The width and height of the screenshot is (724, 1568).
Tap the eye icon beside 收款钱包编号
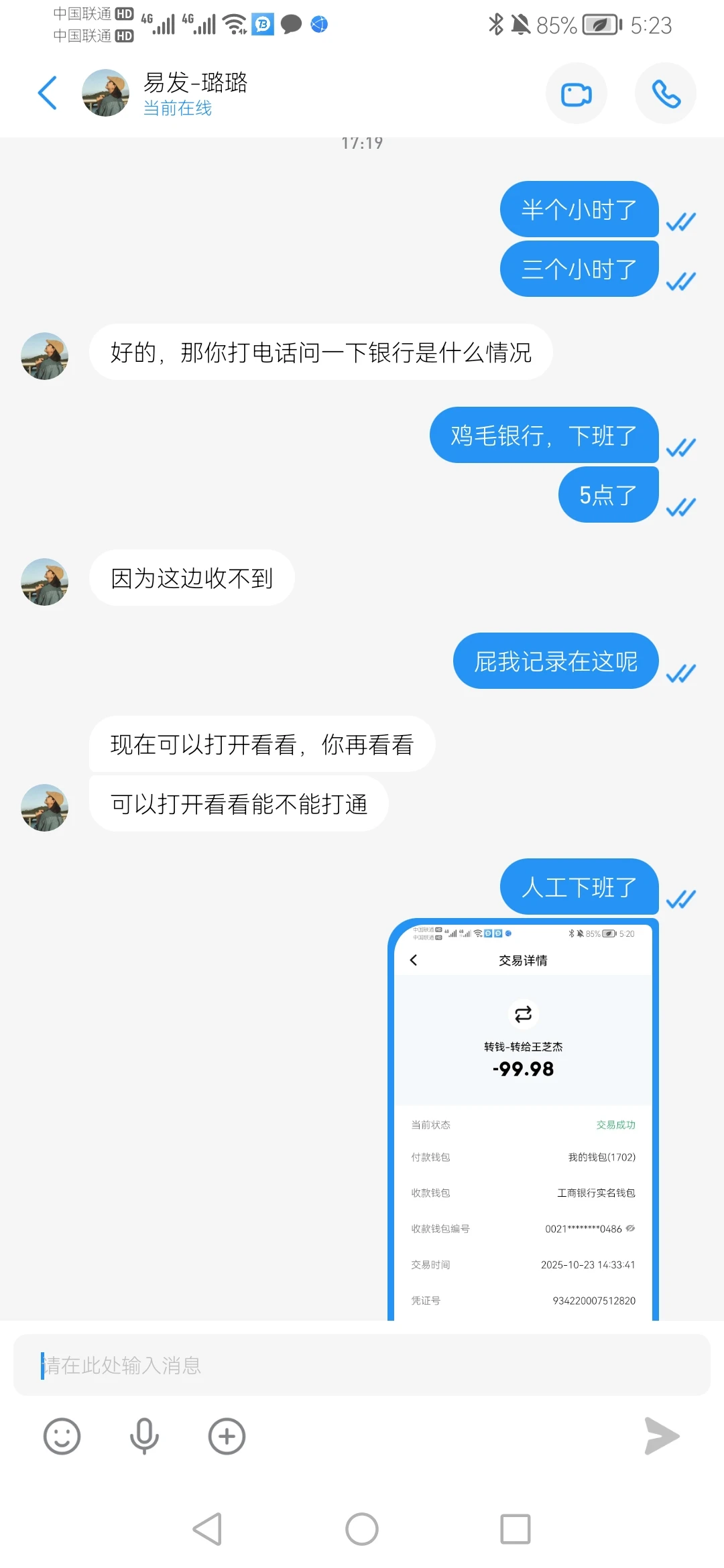click(630, 1229)
